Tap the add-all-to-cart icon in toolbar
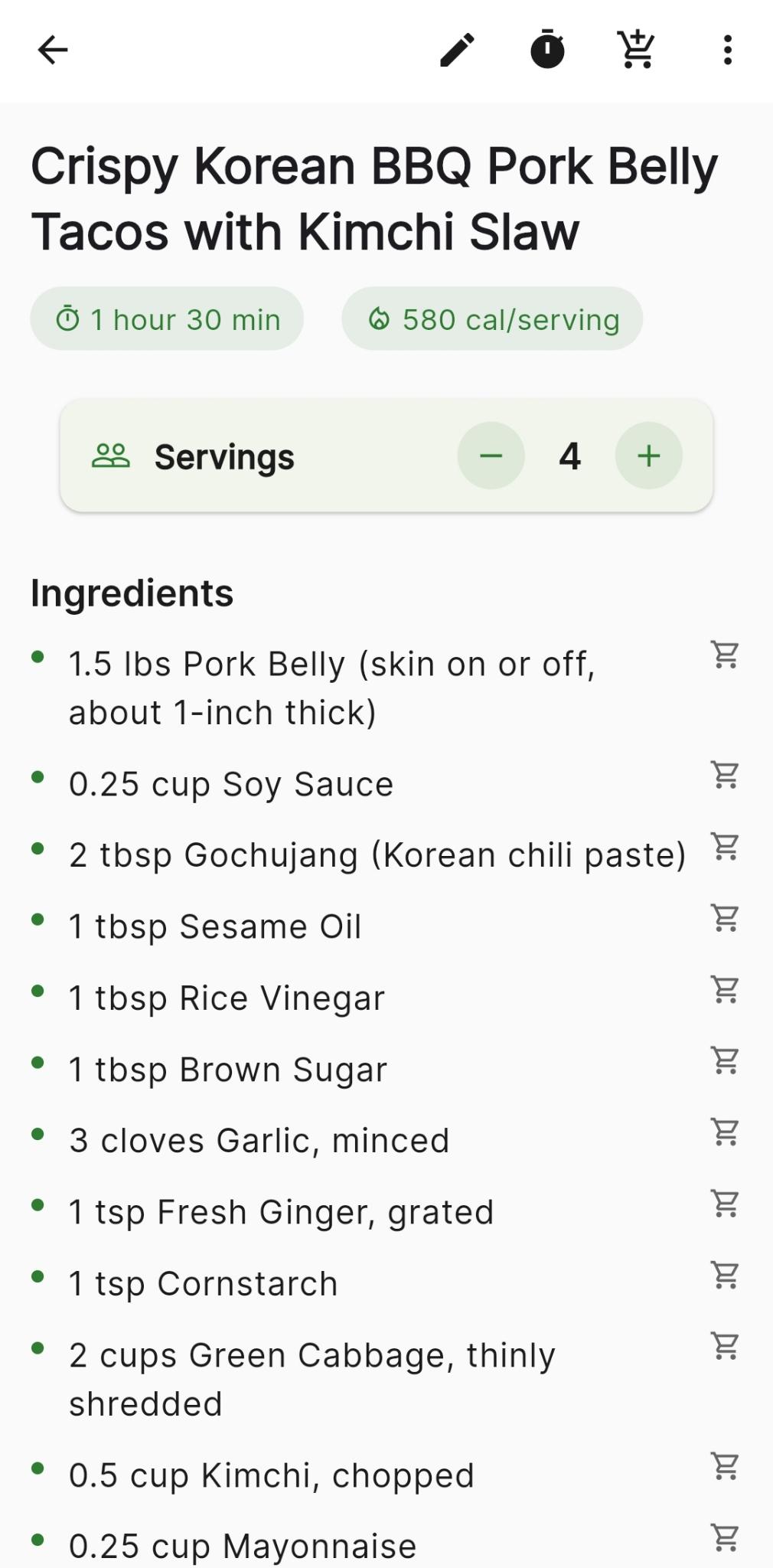773x1568 pixels. (636, 49)
